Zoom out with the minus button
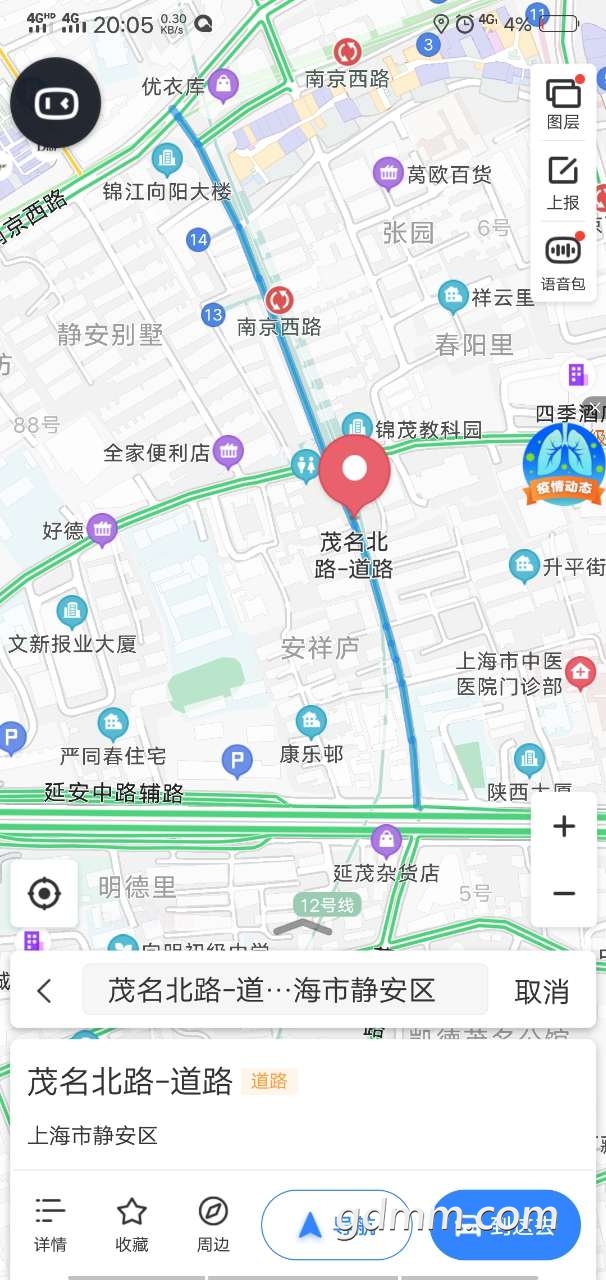The width and height of the screenshot is (606, 1280). (564, 893)
